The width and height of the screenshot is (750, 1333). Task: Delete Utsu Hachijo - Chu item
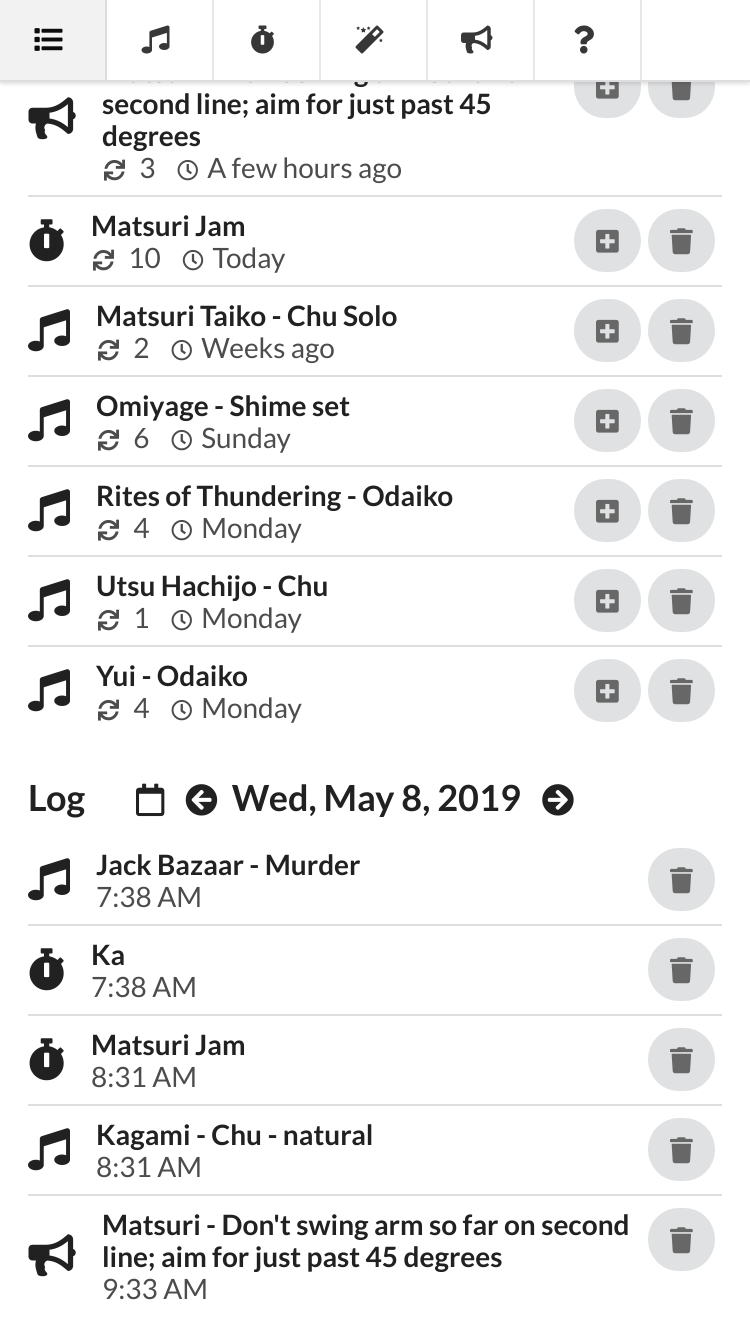click(681, 601)
